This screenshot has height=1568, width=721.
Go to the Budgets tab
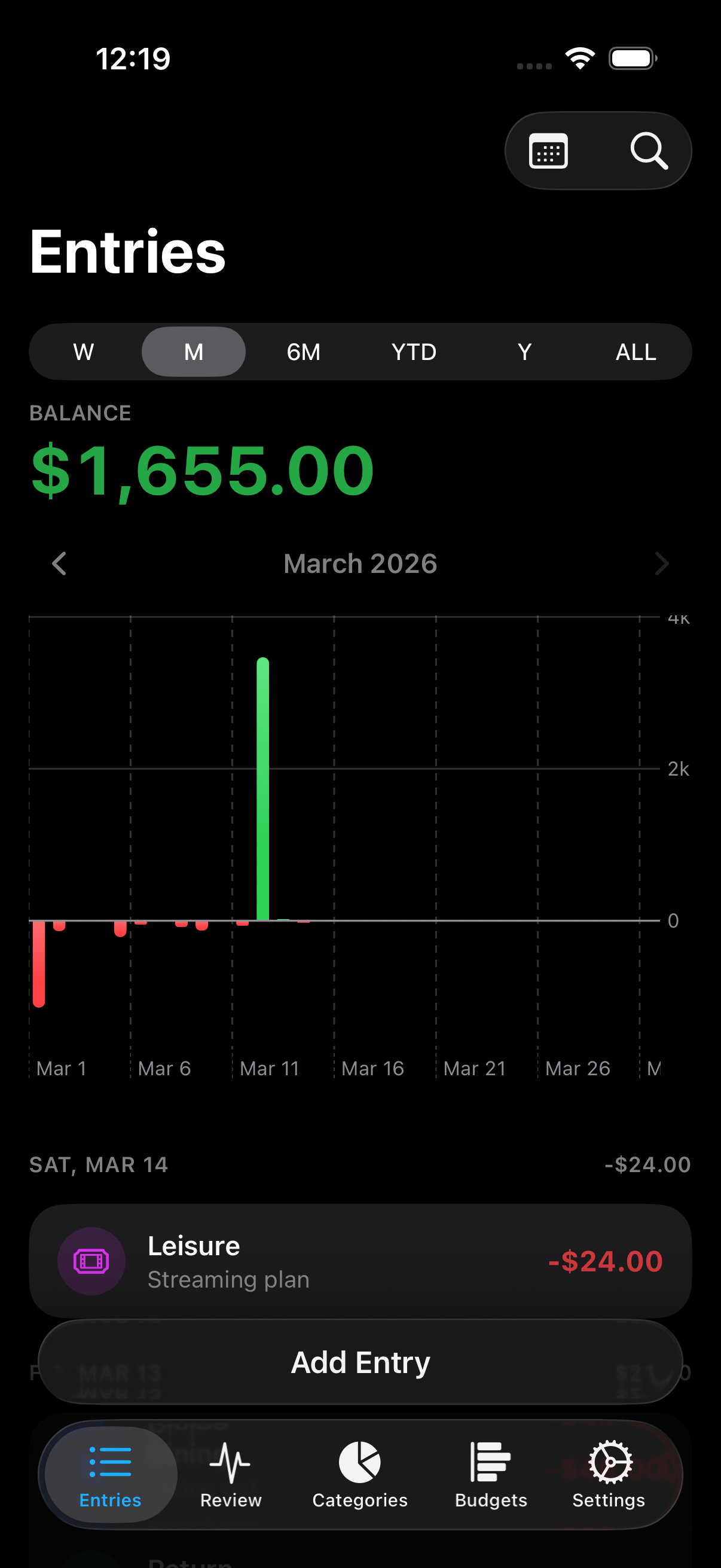(490, 1474)
